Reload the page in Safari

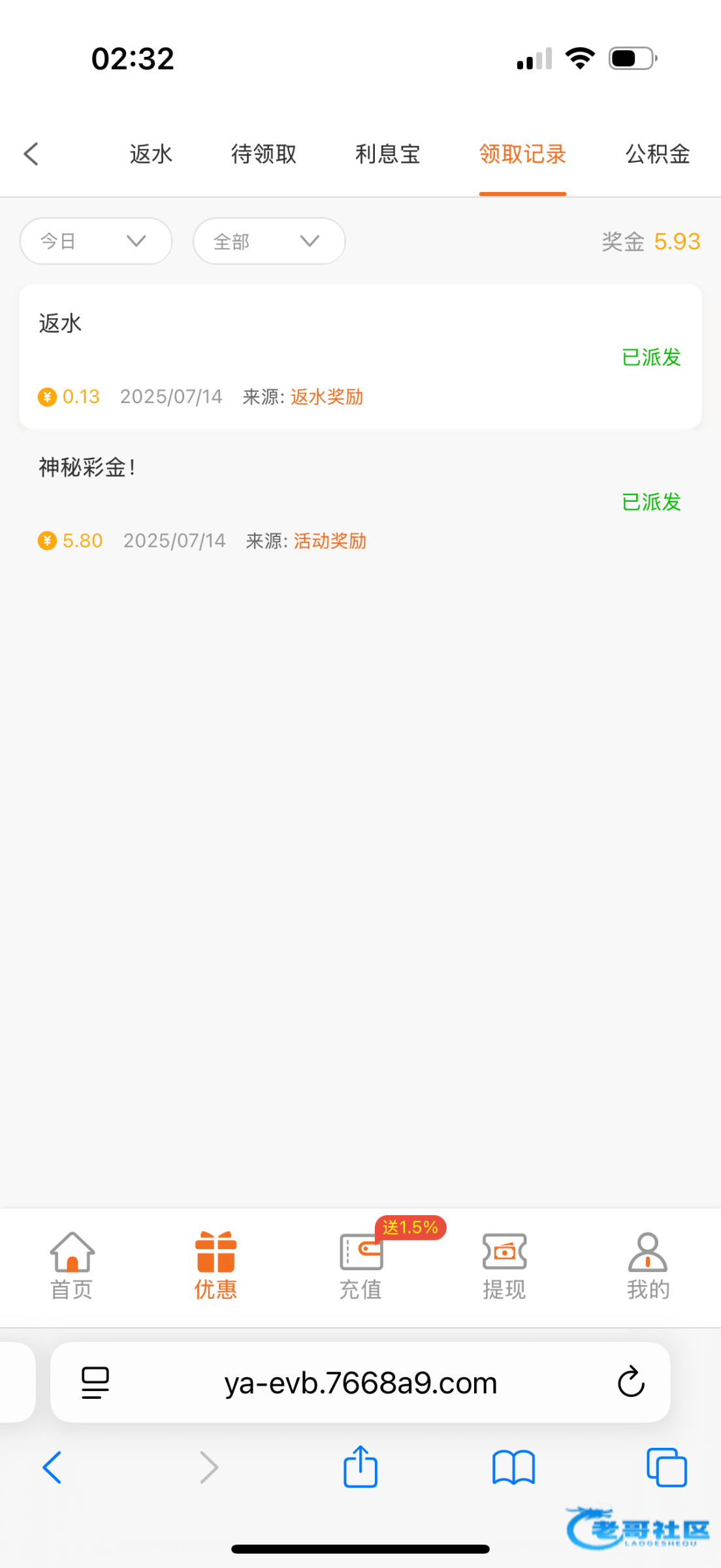point(631,1381)
